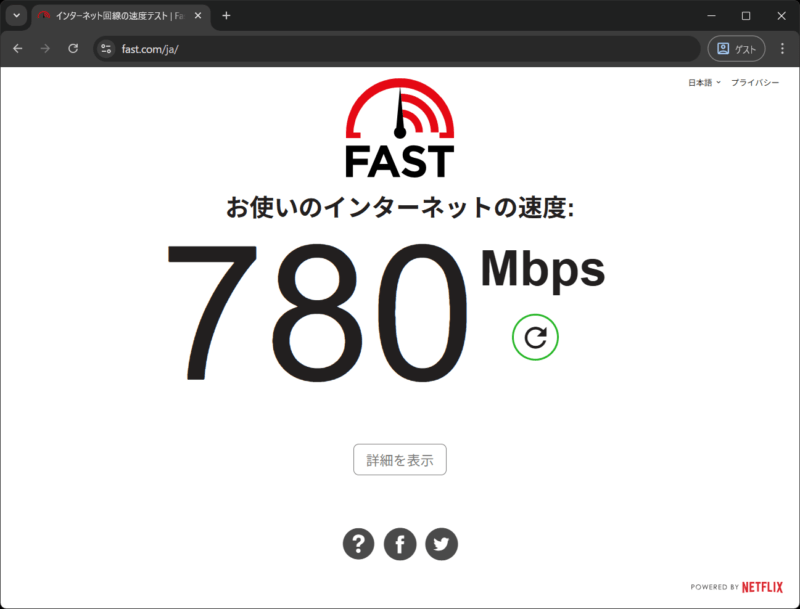Screen dimensions: 800x609
Task: Open the 日本語 language dropdown
Action: point(704,83)
